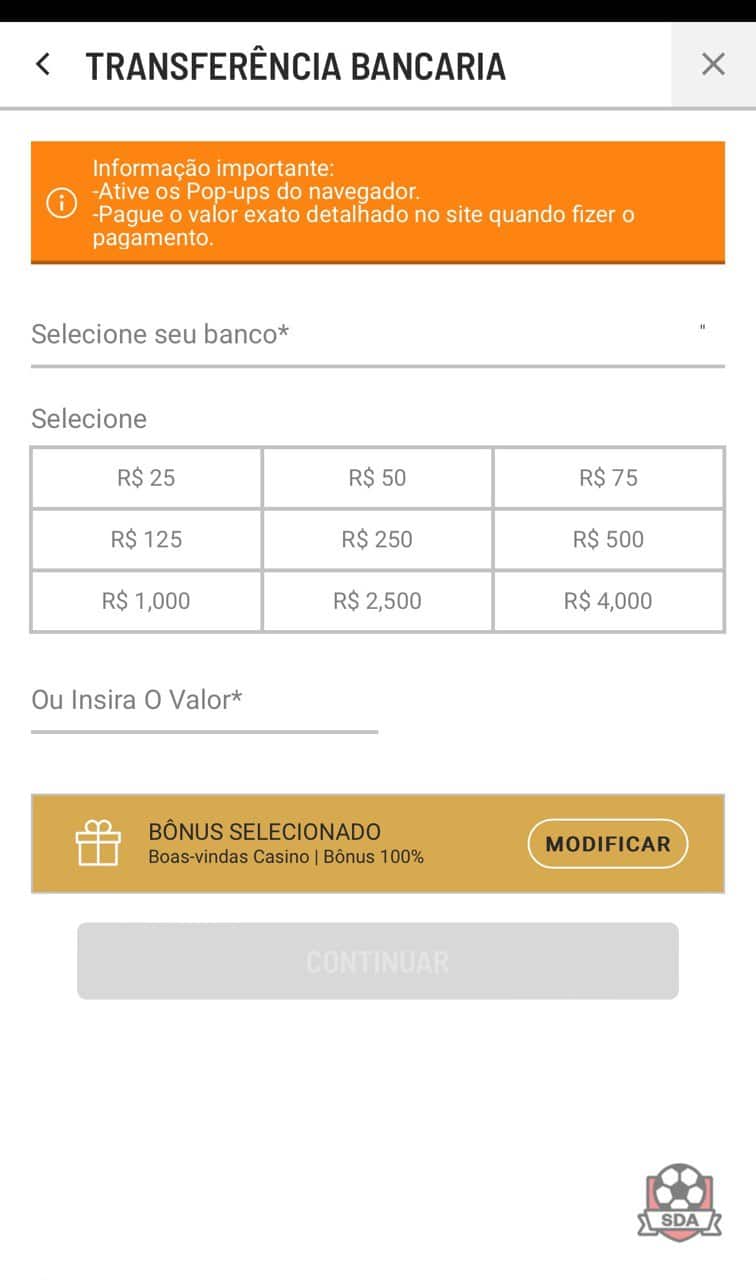Select the R$ 250 amount
The image size is (756, 1280).
pos(377,540)
